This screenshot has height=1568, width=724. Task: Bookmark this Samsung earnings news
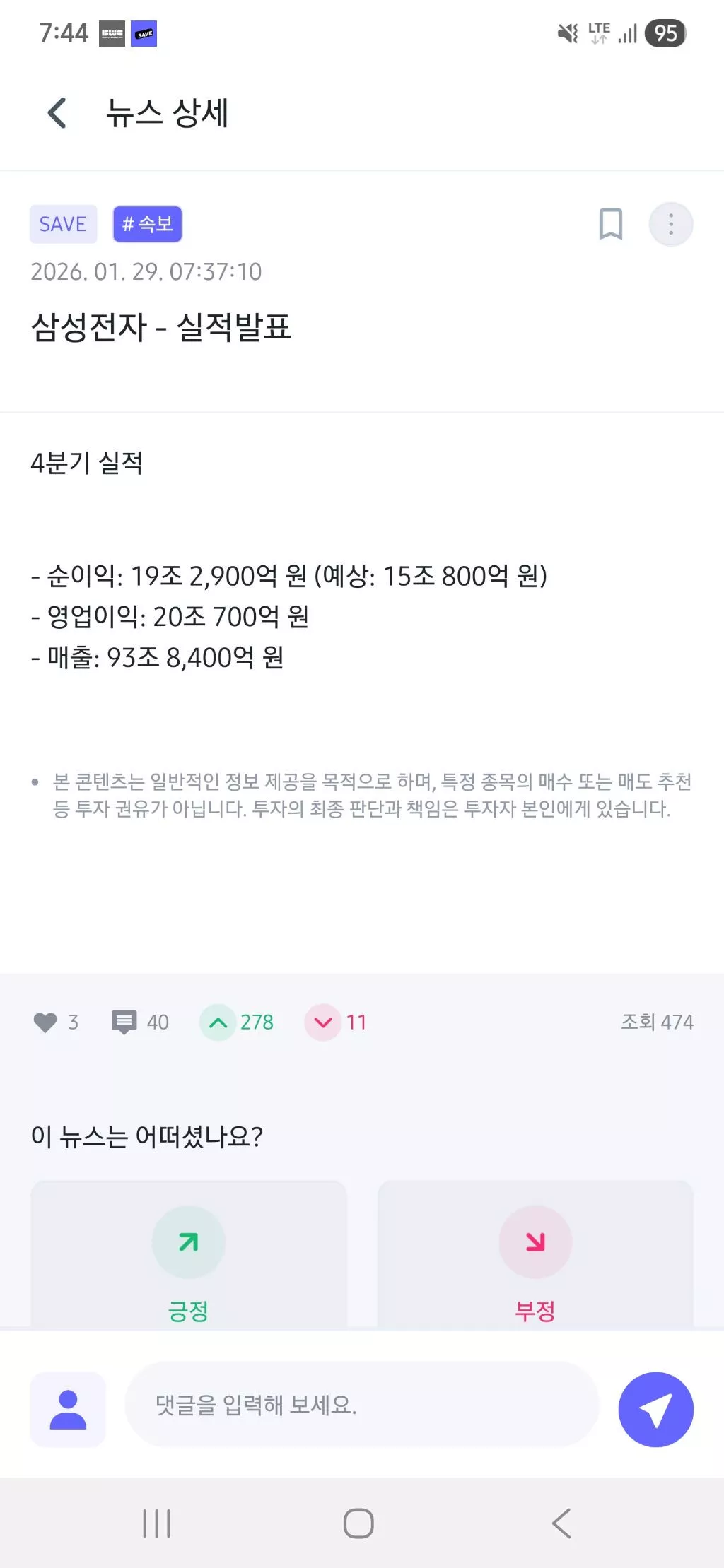(610, 224)
